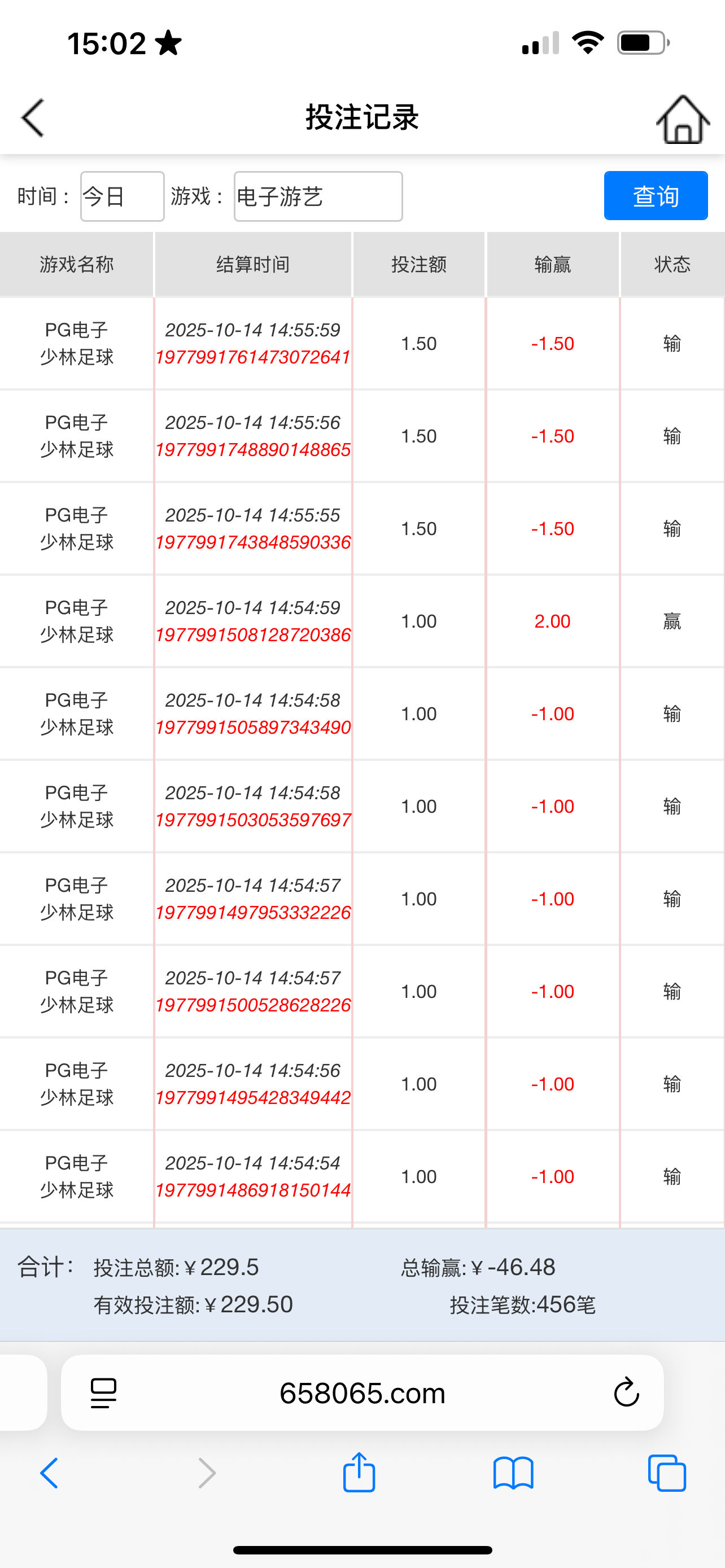This screenshot has height=1568, width=725.
Task: Tap the 658065.com address bar
Action: click(362, 1393)
